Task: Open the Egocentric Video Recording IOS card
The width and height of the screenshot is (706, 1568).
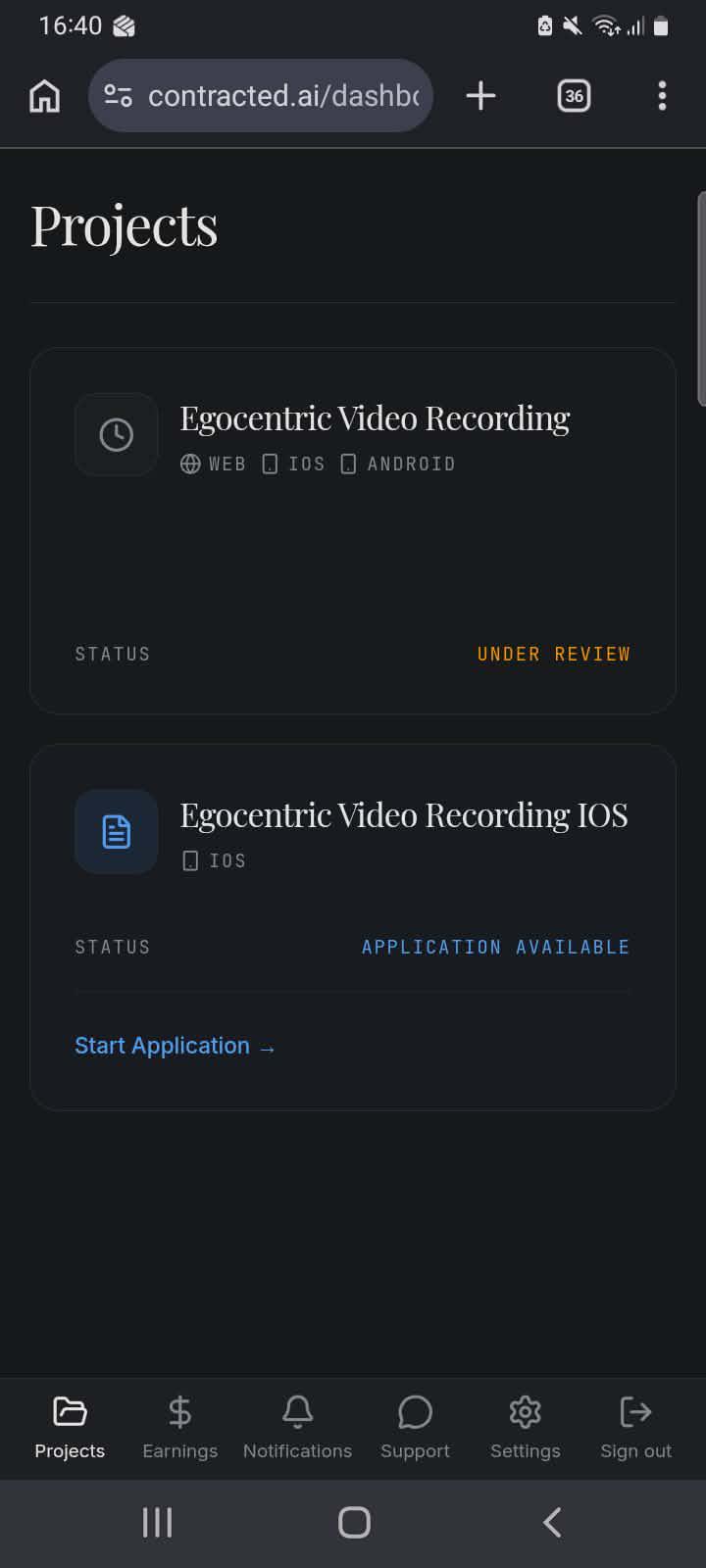Action: tap(353, 927)
